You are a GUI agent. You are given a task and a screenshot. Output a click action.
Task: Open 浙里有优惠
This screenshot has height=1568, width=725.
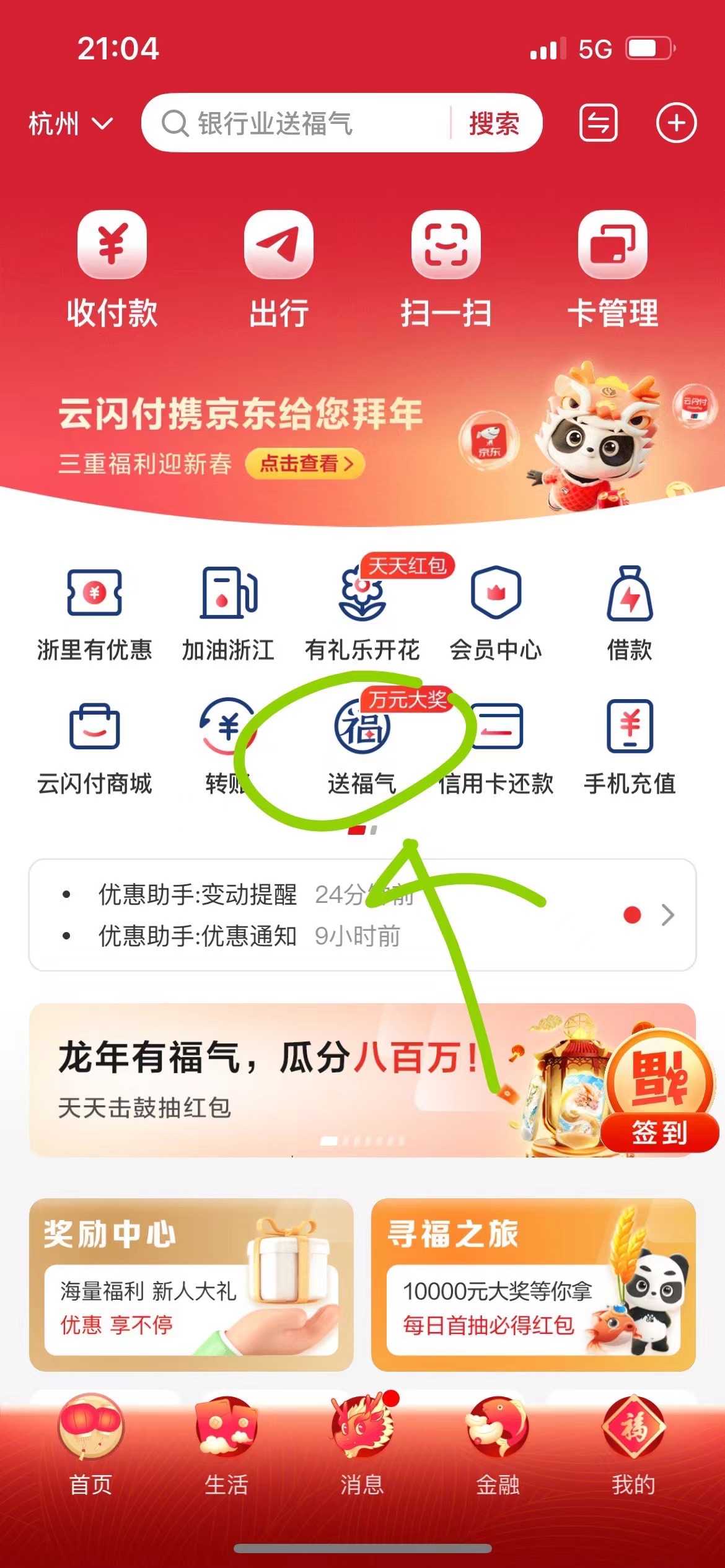point(94,613)
